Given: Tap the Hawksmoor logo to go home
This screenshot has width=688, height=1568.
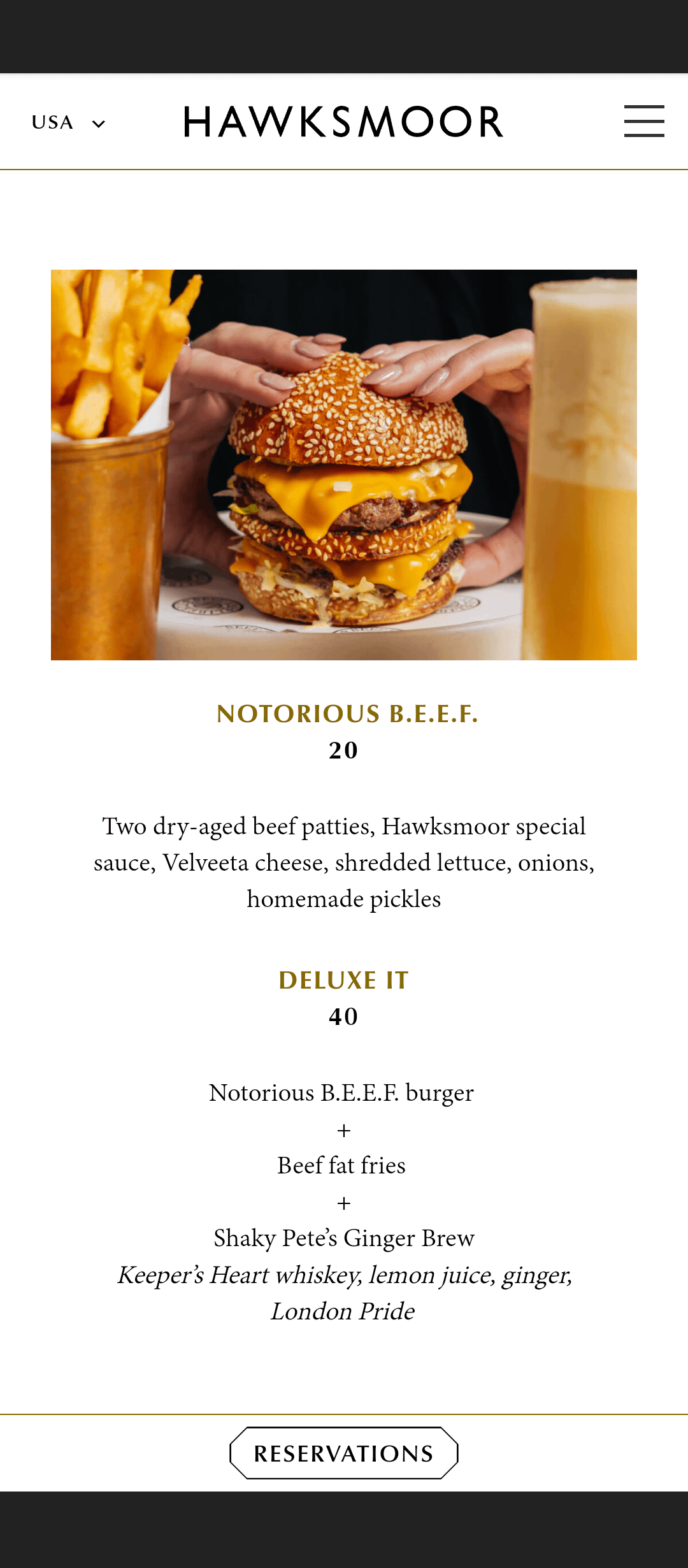Looking at the screenshot, I should (x=344, y=122).
